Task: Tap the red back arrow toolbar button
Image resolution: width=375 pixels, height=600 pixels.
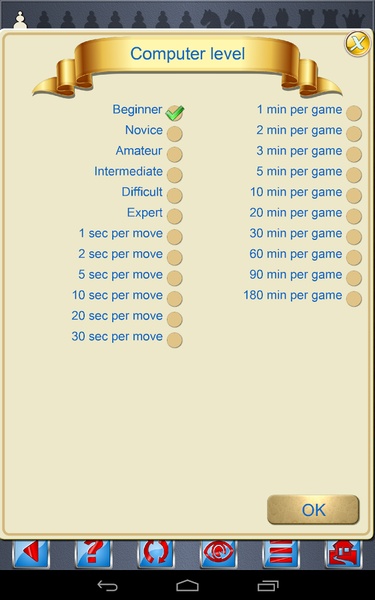Action: point(31,553)
